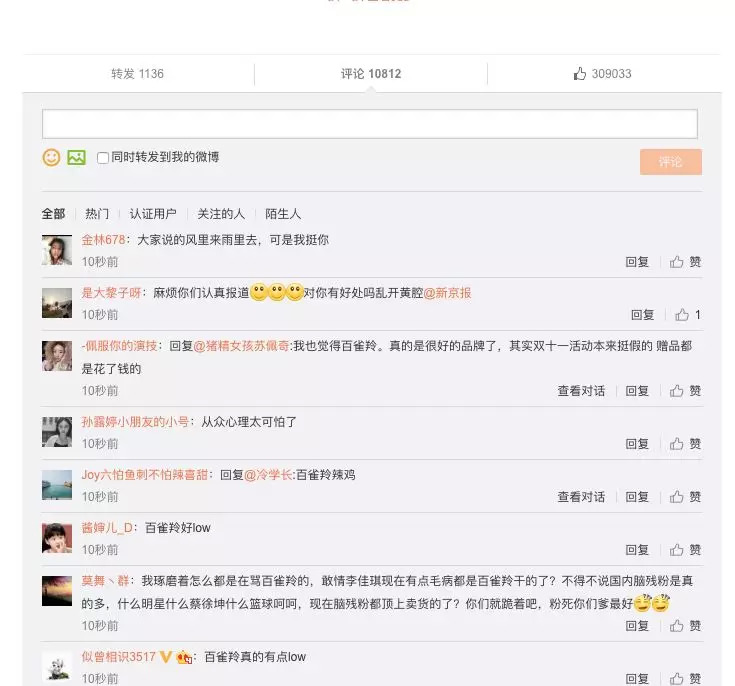Open 似曾相识3517's profile
The image size is (735, 686).
(x=118, y=657)
